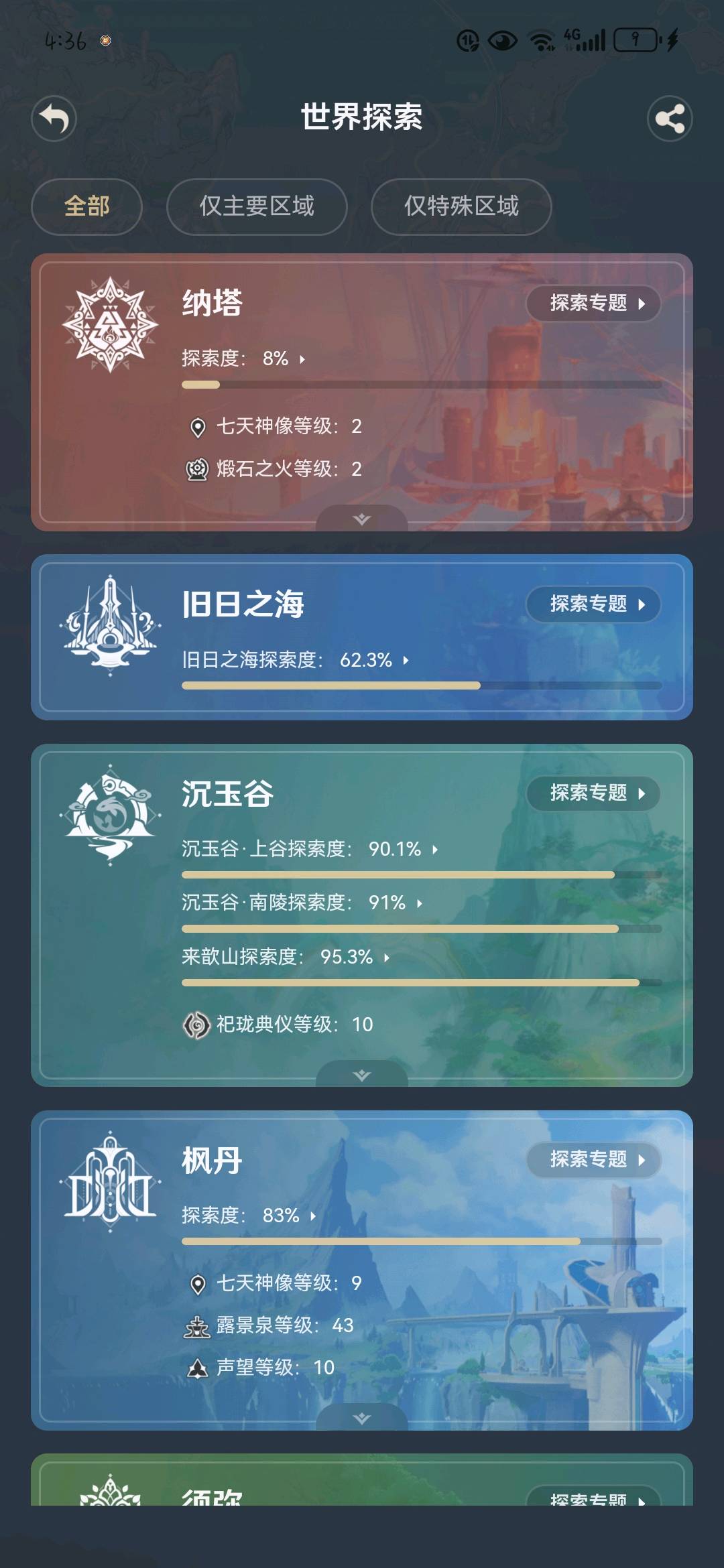Go back using the return arrow

coord(54,119)
